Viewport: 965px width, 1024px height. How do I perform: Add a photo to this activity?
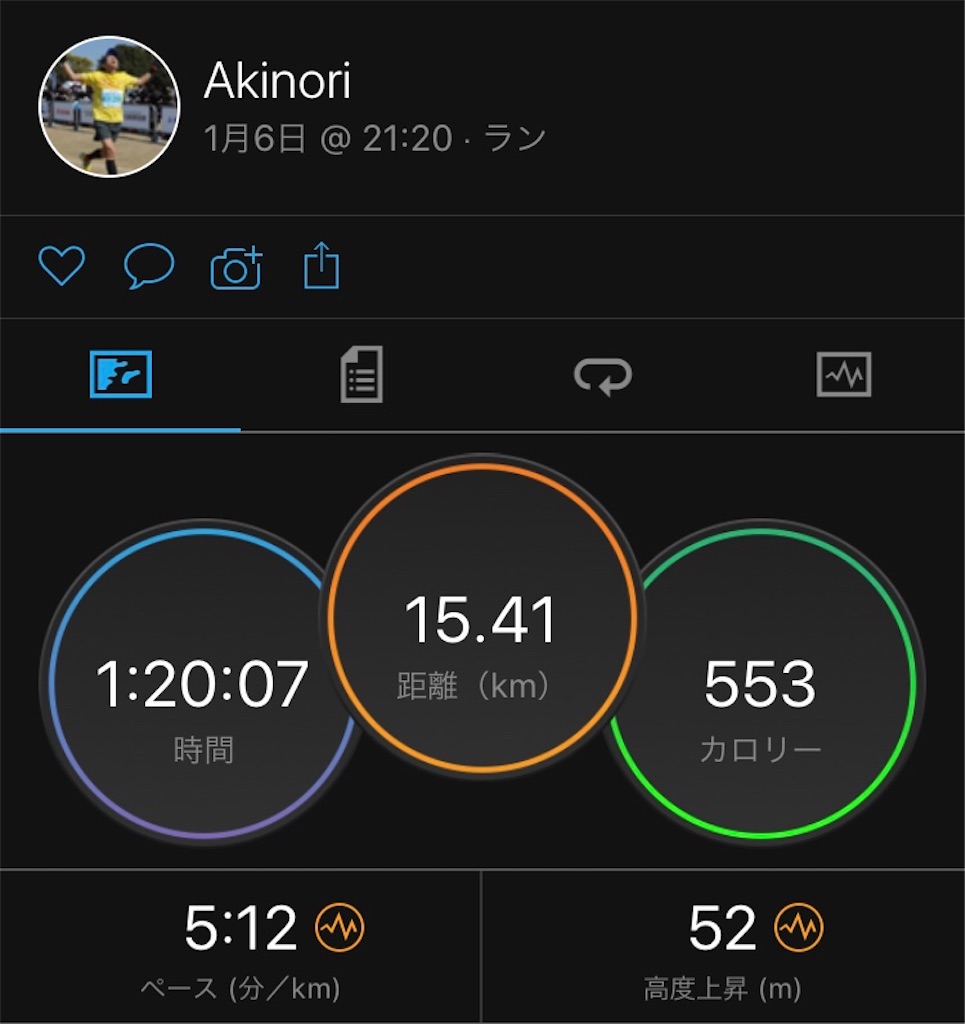(236, 268)
